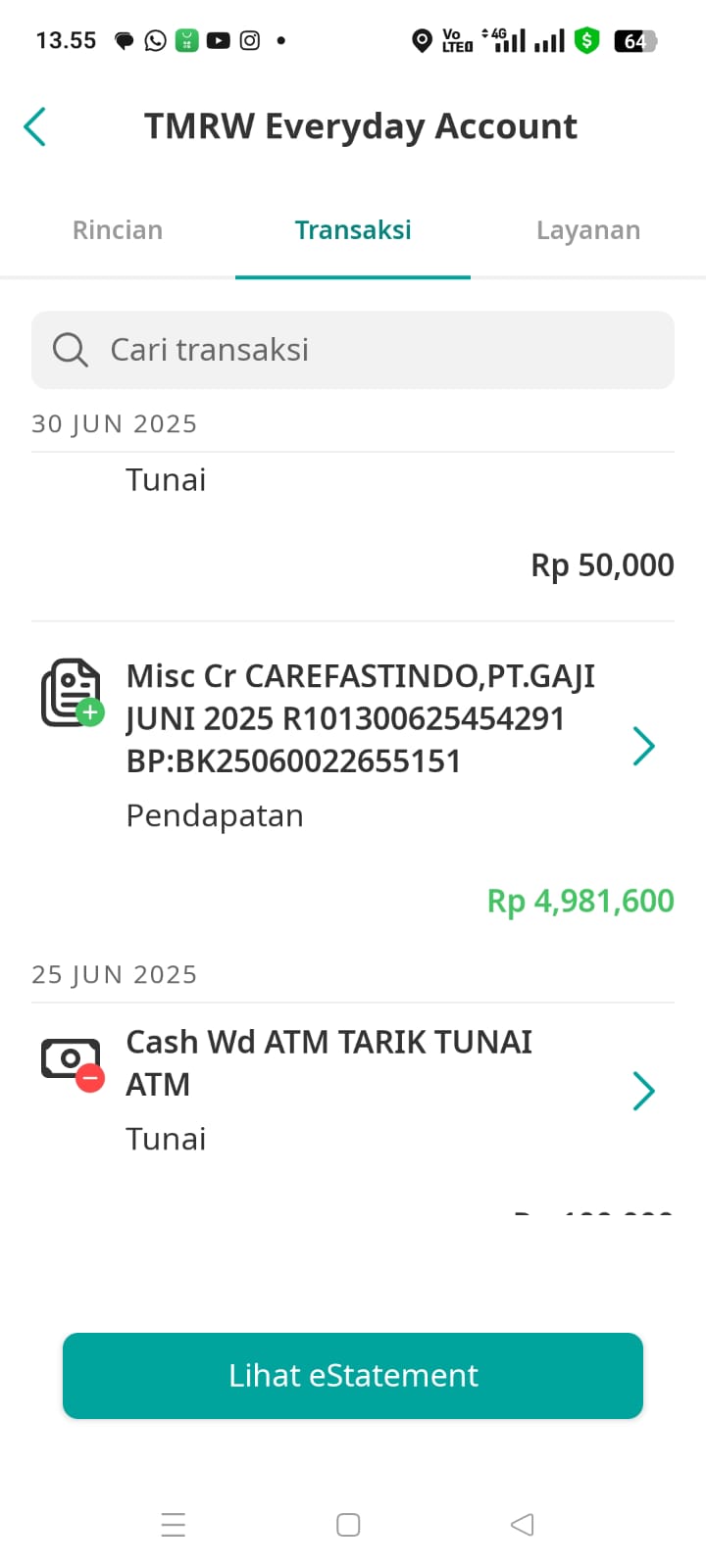Open the Layanan tab
Screen dimensions: 706x1568
coord(588,230)
